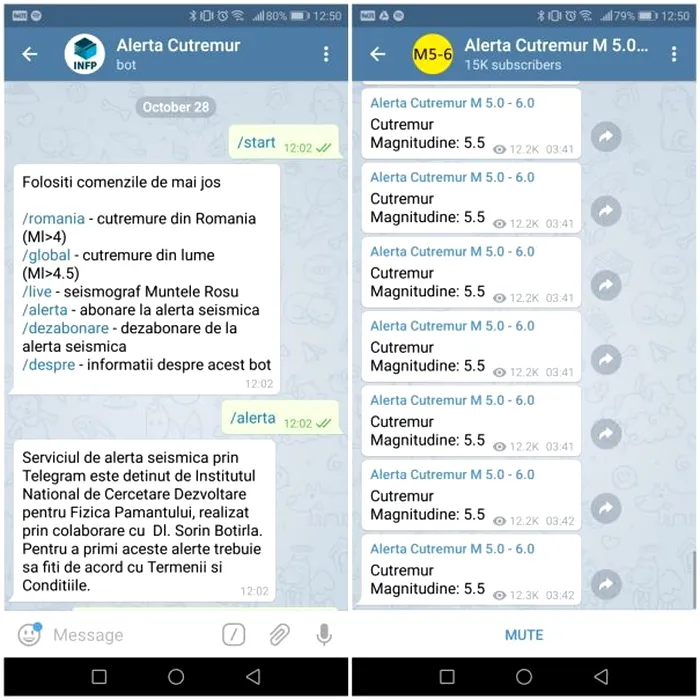Select the /live seismograf command
Screen dimensions: 700x700
40,291
